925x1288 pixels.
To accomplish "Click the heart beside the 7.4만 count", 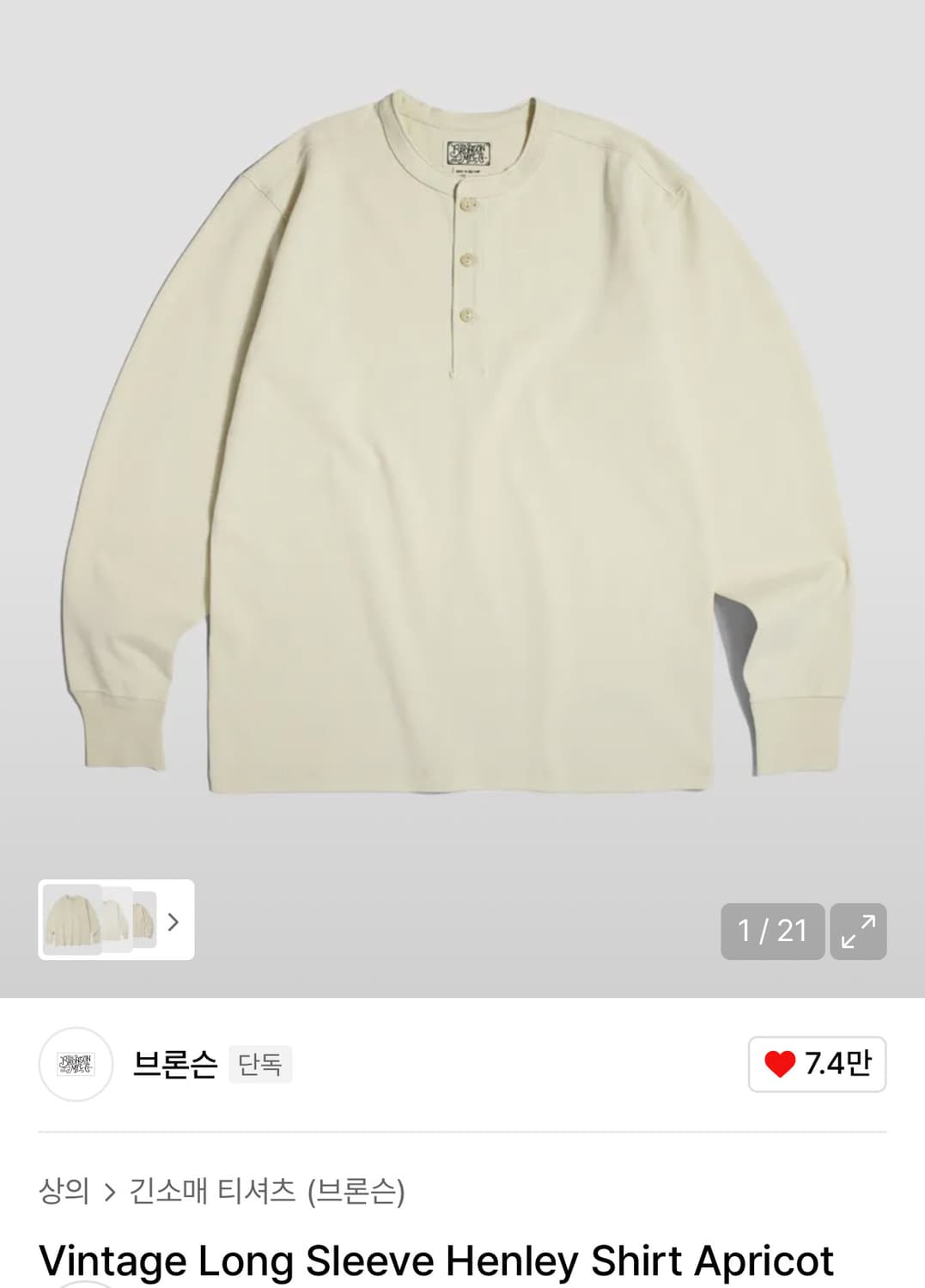I will click(x=779, y=1064).
